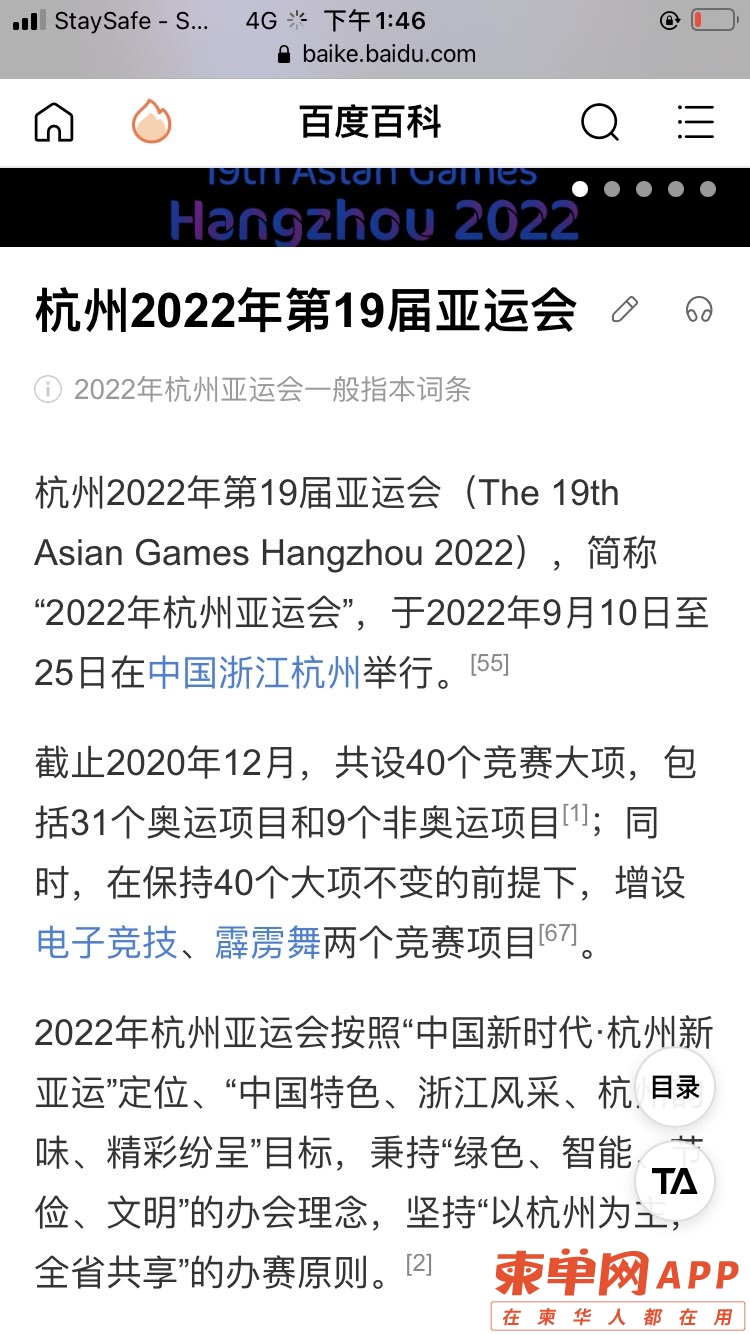Open the 目录 floating button
Image resolution: width=750 pixels, height=1334 pixels.
[x=675, y=1087]
